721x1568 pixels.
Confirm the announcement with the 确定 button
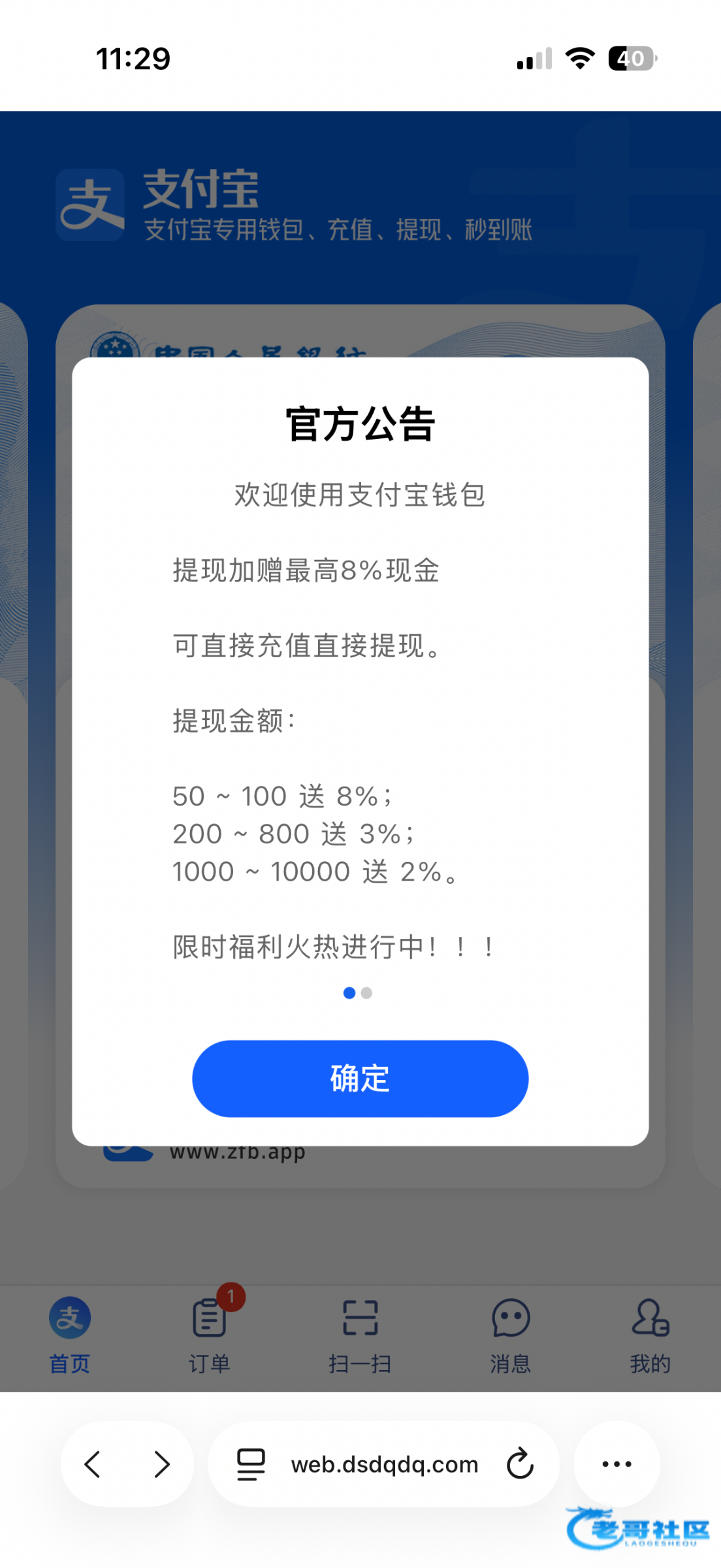tap(360, 1078)
